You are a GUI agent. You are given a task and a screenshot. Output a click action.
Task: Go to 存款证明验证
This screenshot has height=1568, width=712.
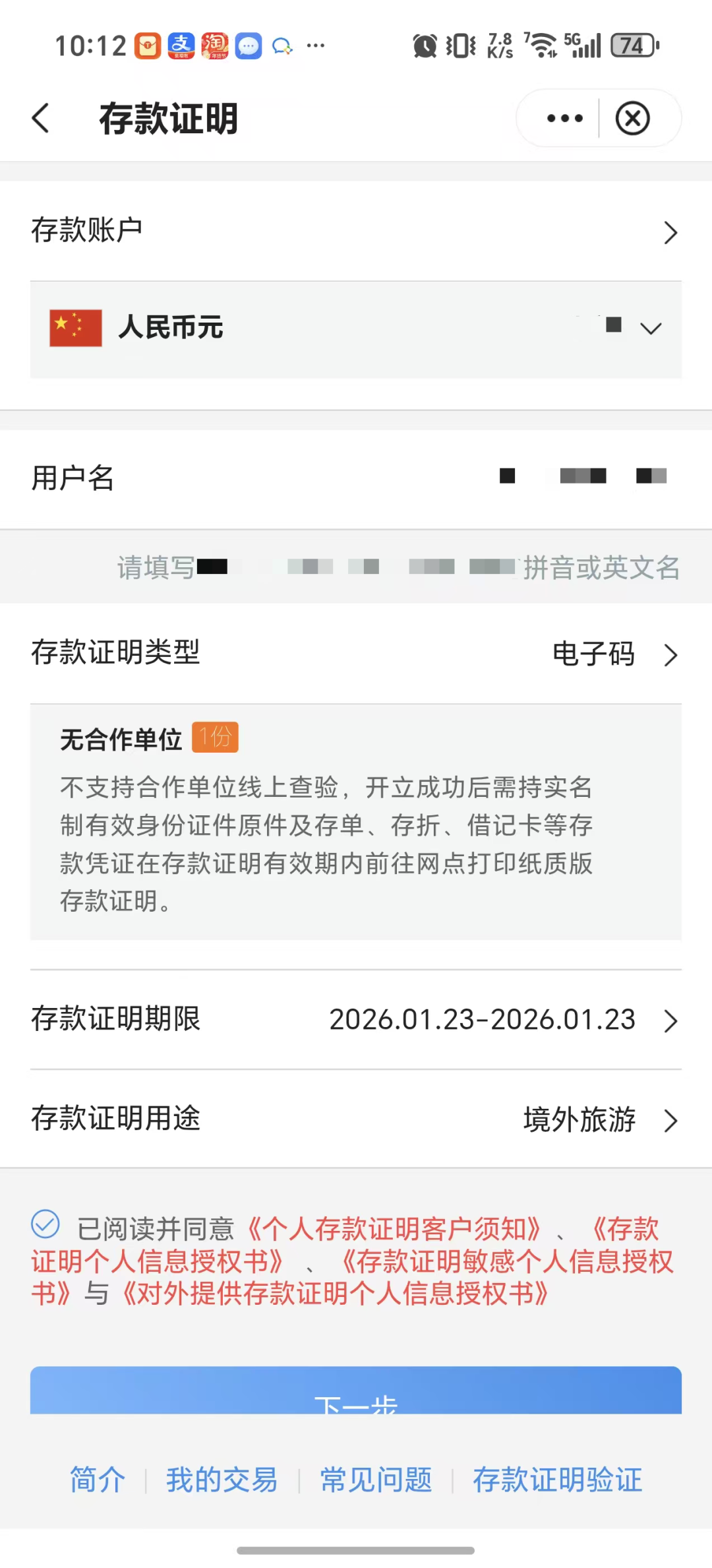(557, 1480)
